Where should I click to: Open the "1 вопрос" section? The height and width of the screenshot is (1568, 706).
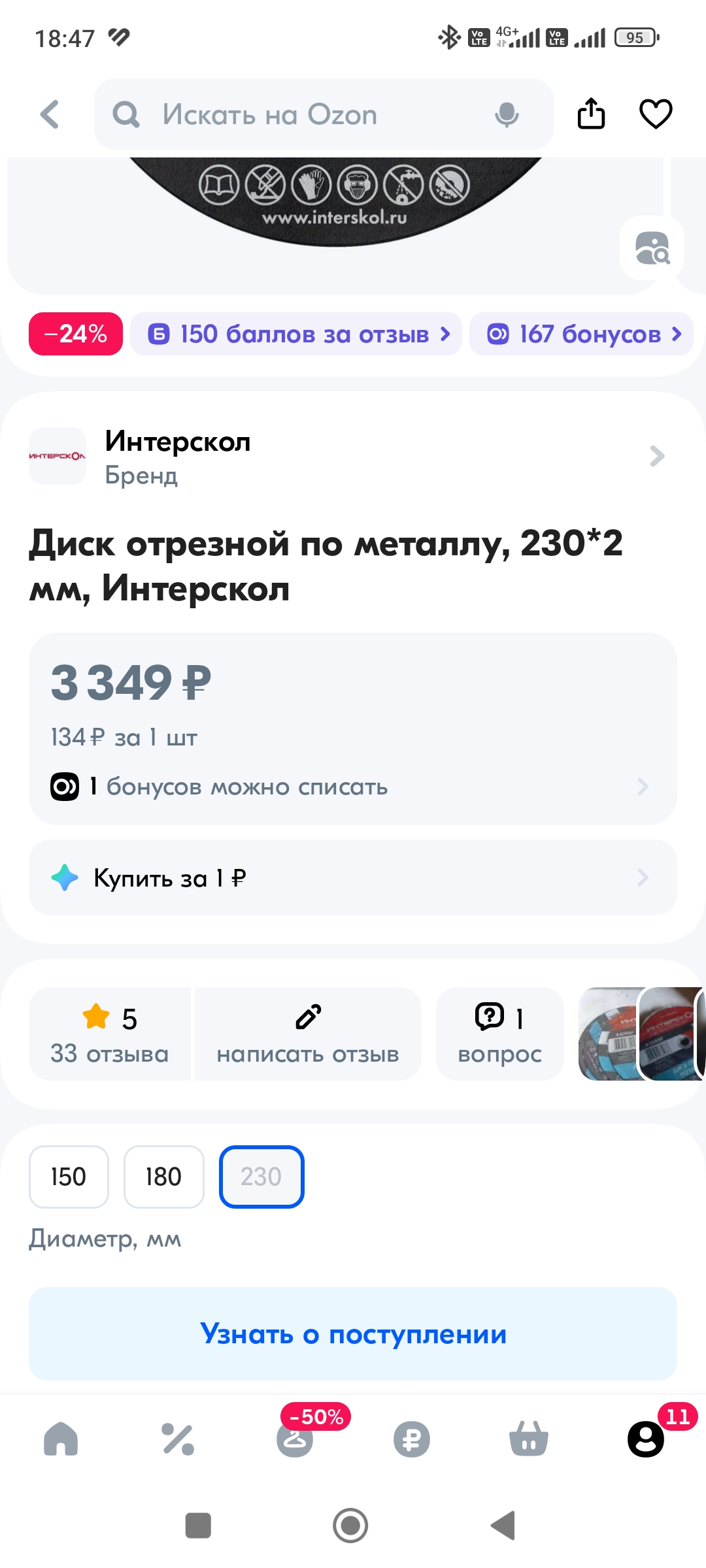pos(500,1034)
